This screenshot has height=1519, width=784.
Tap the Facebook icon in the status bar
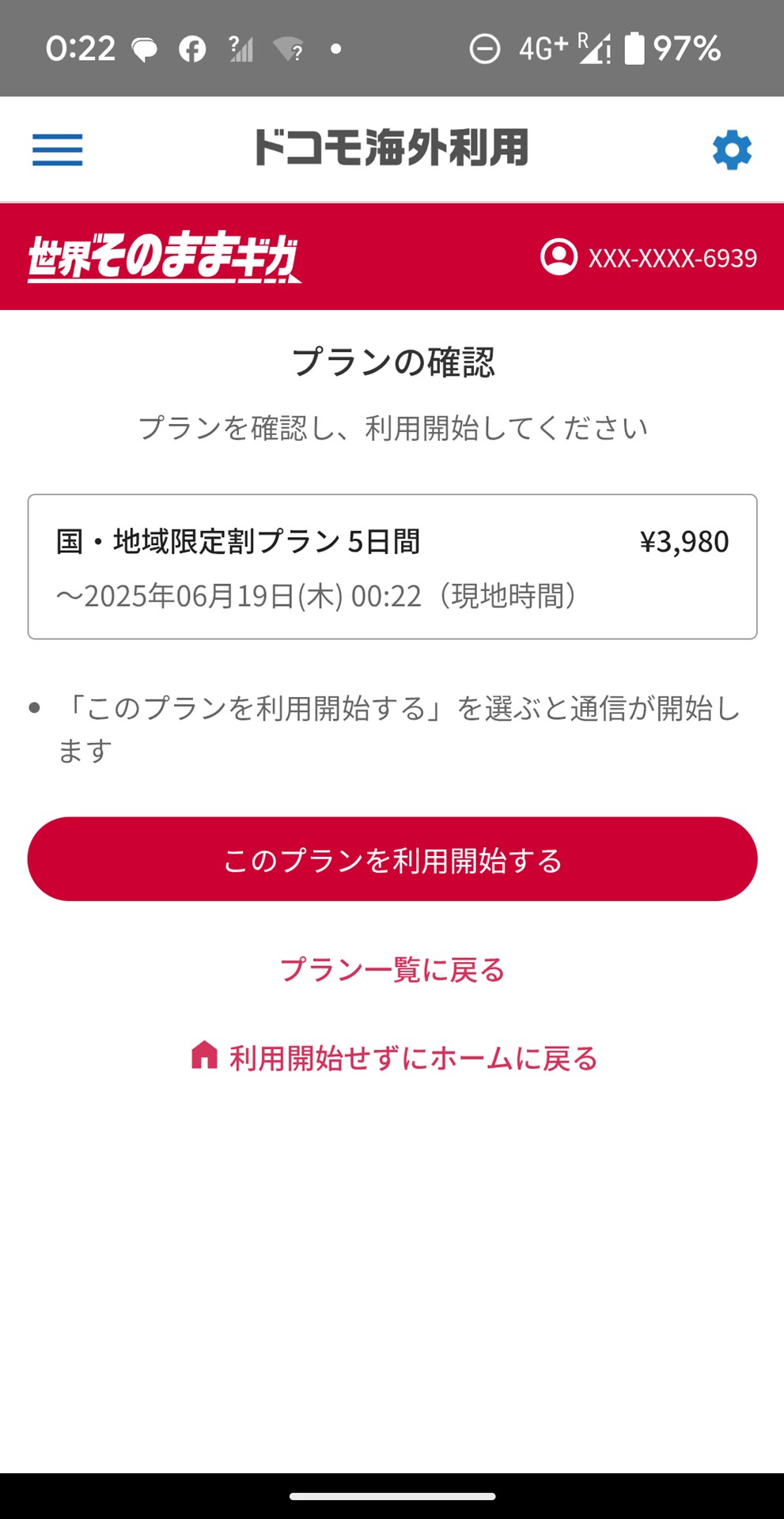pyautogui.click(x=192, y=47)
